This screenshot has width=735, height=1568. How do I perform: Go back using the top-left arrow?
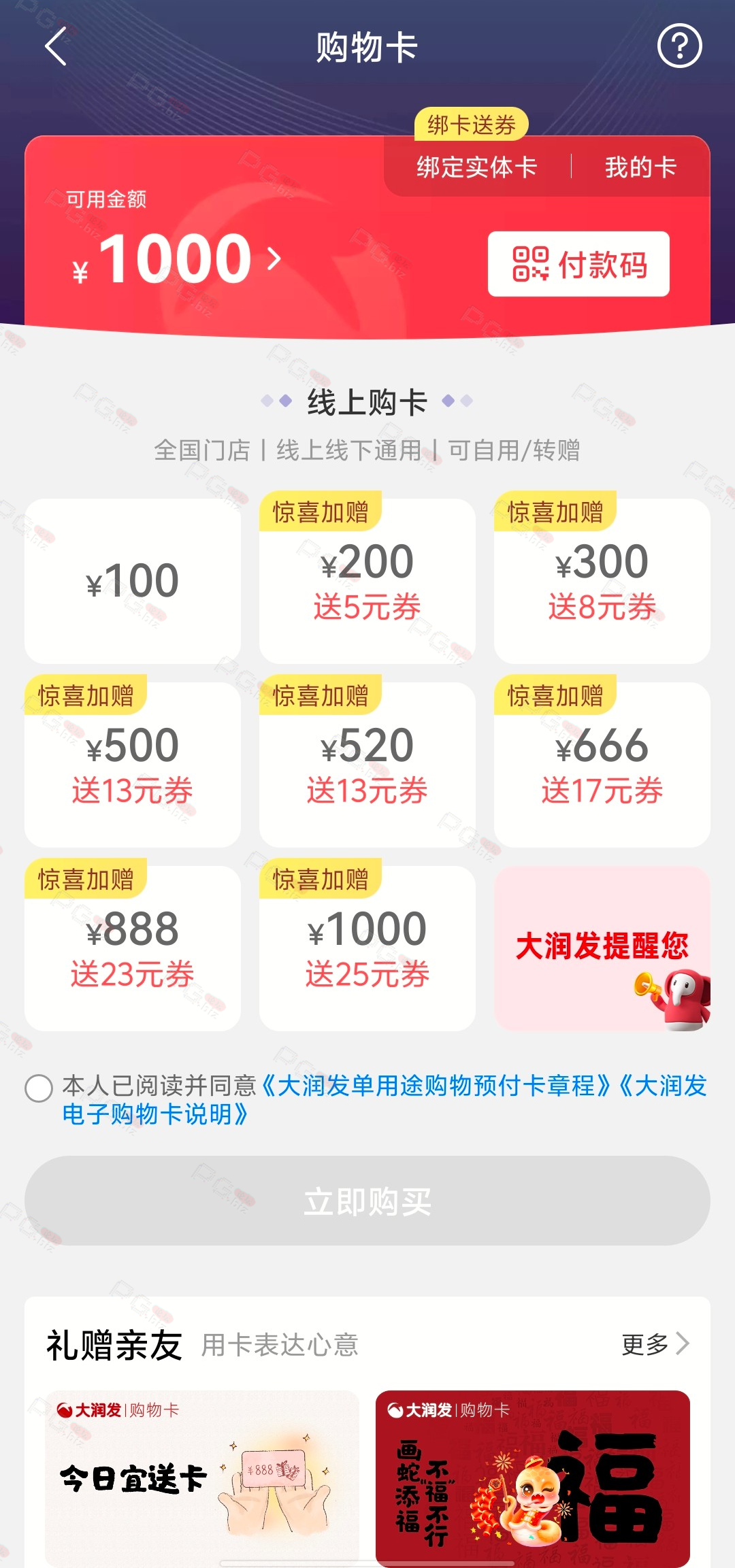56,46
